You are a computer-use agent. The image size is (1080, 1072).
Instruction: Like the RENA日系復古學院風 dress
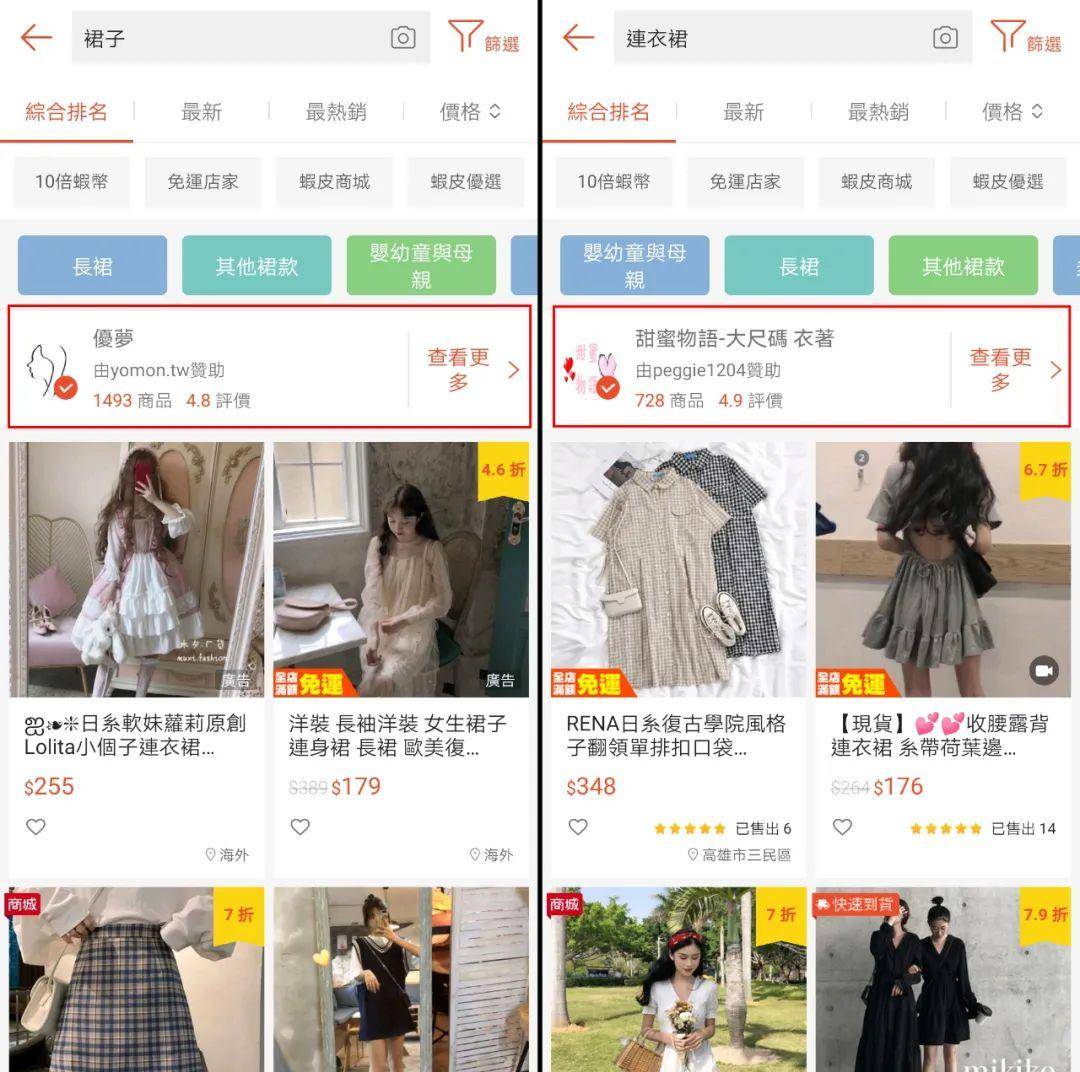click(578, 827)
